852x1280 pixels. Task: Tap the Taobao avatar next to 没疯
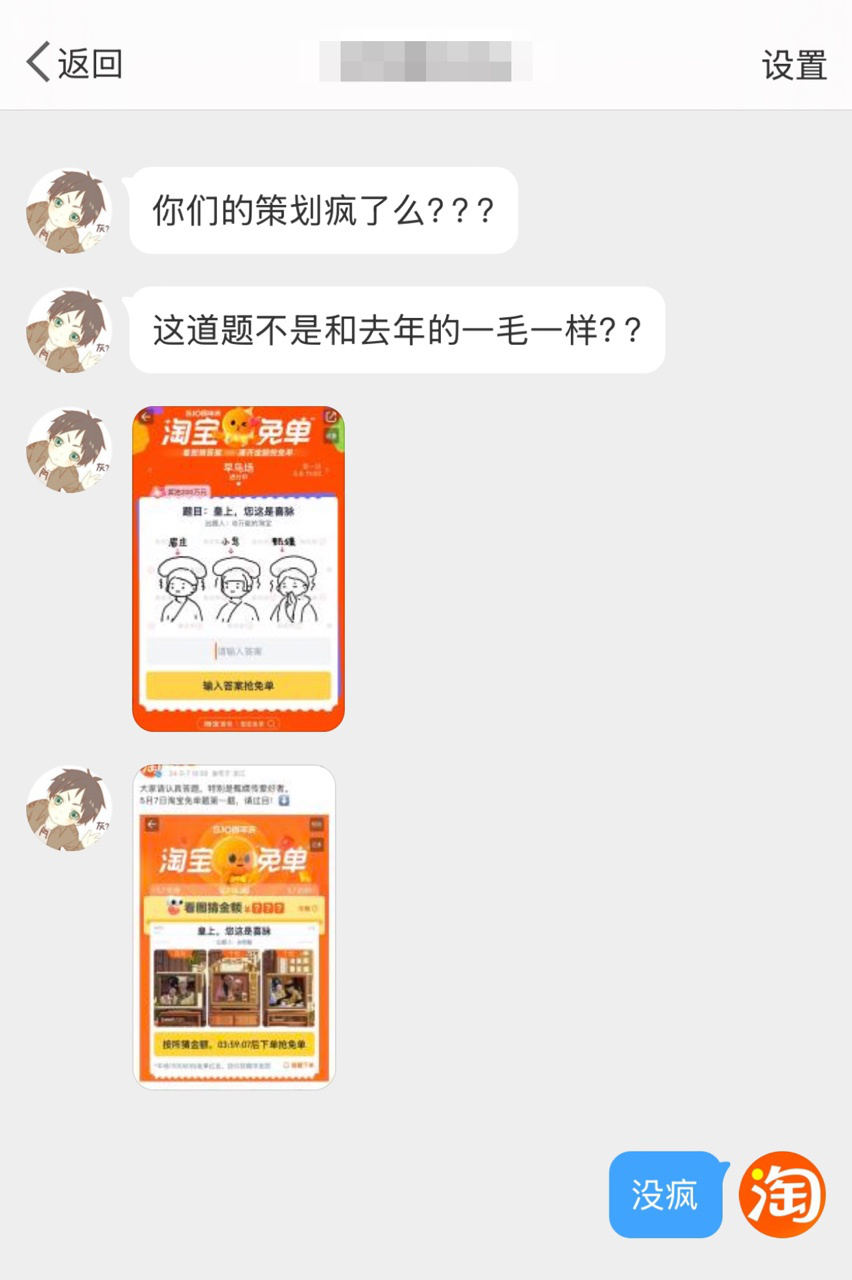[x=782, y=1194]
